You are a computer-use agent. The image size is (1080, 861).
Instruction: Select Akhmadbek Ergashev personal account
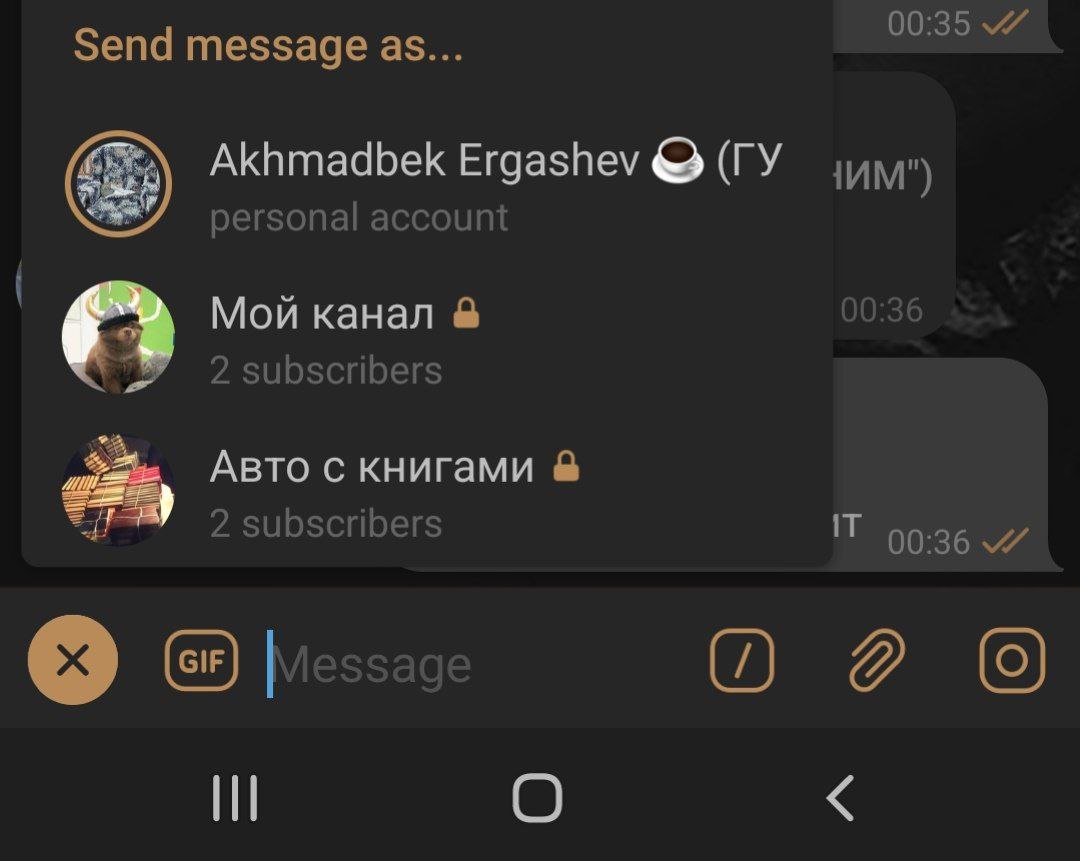pyautogui.click(x=420, y=186)
